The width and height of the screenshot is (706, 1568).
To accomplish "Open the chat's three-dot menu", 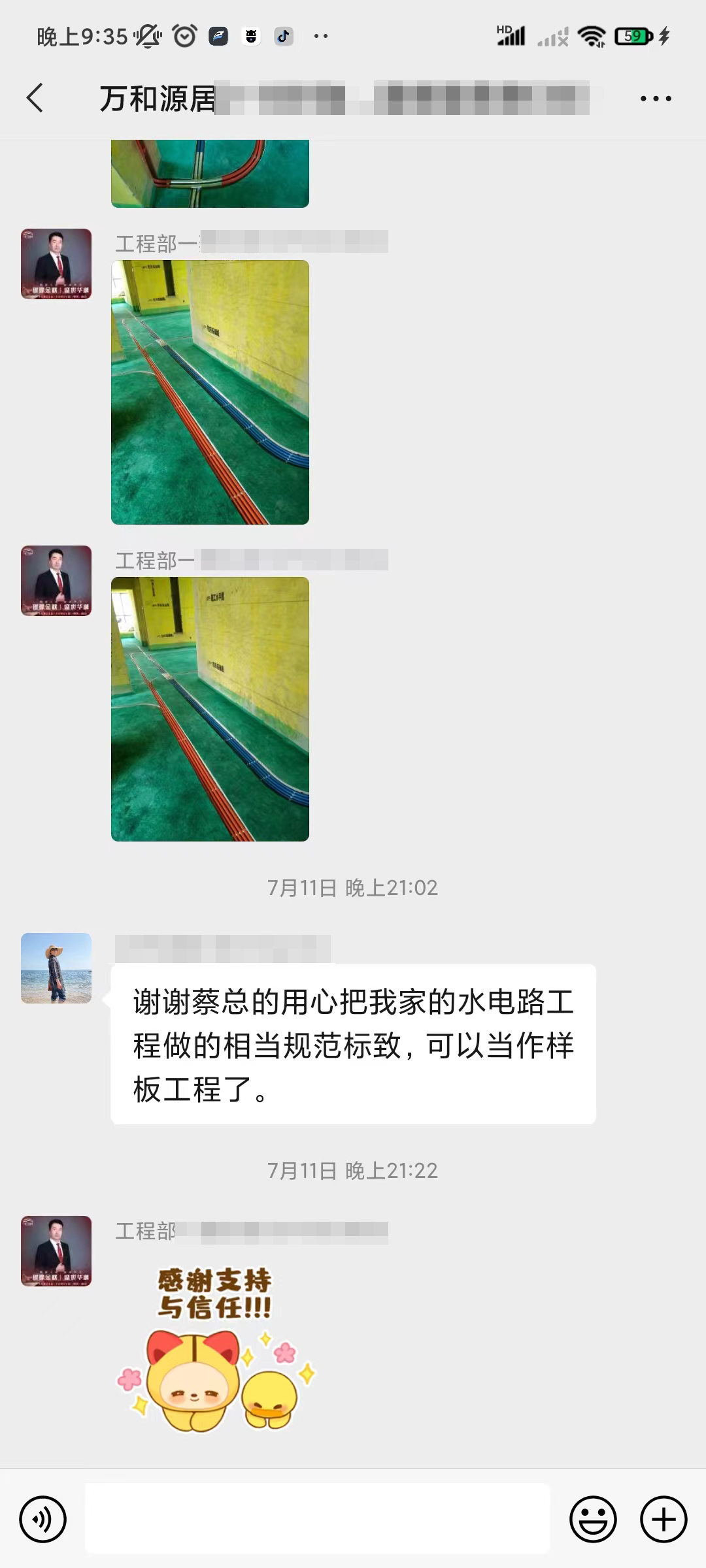I will (655, 99).
